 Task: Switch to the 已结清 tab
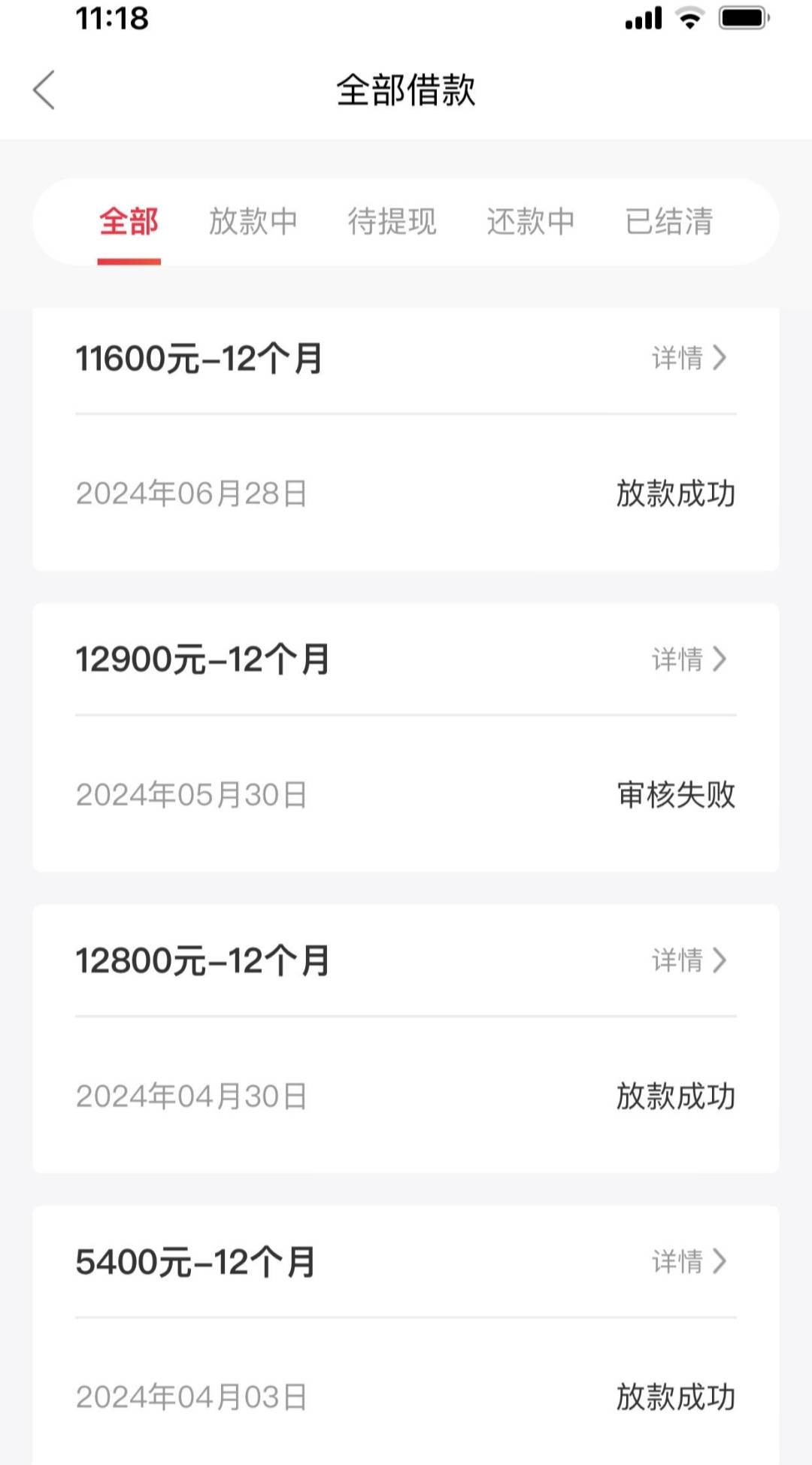tap(669, 222)
